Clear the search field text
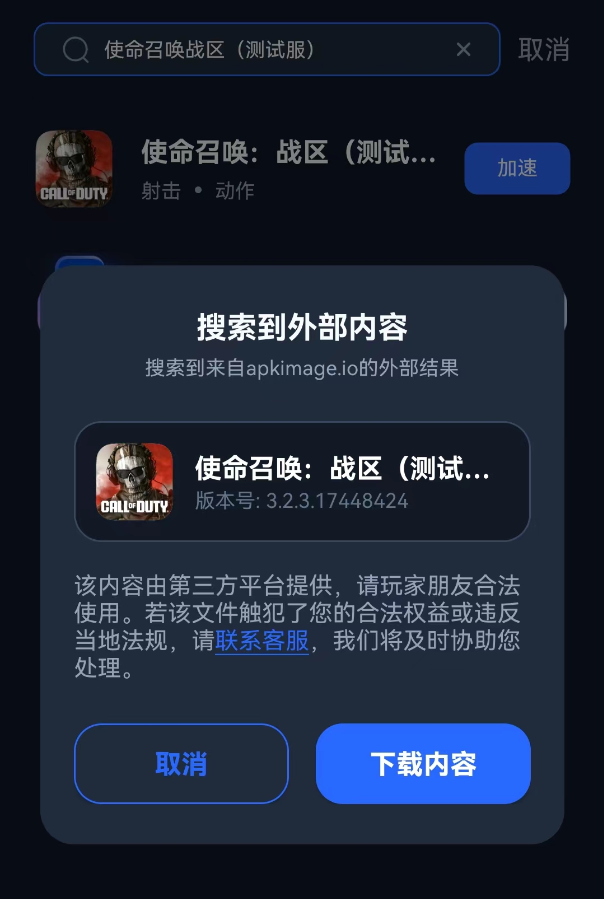Image resolution: width=604 pixels, height=899 pixels. click(x=464, y=49)
